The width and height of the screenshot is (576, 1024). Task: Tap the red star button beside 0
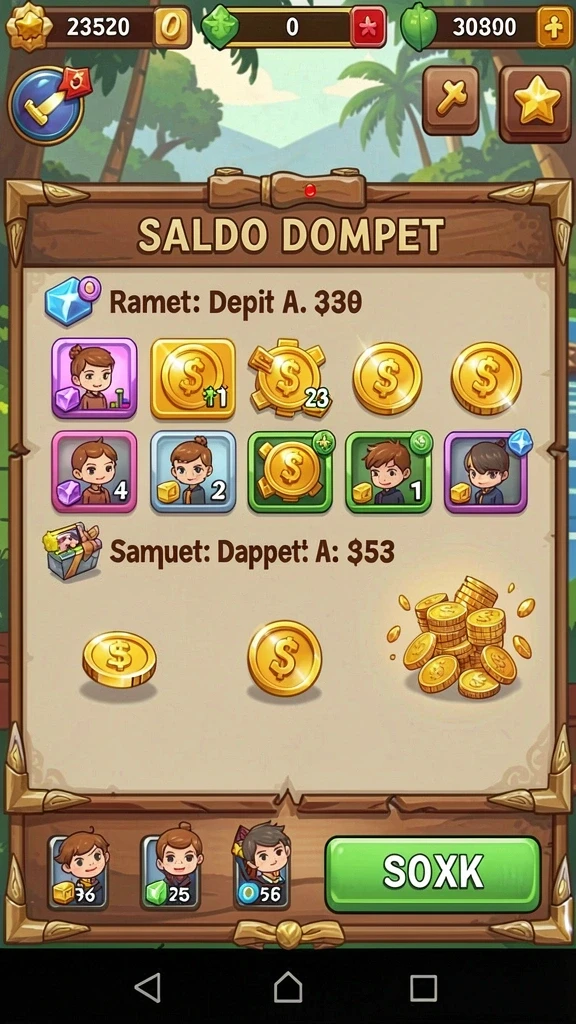[368, 27]
